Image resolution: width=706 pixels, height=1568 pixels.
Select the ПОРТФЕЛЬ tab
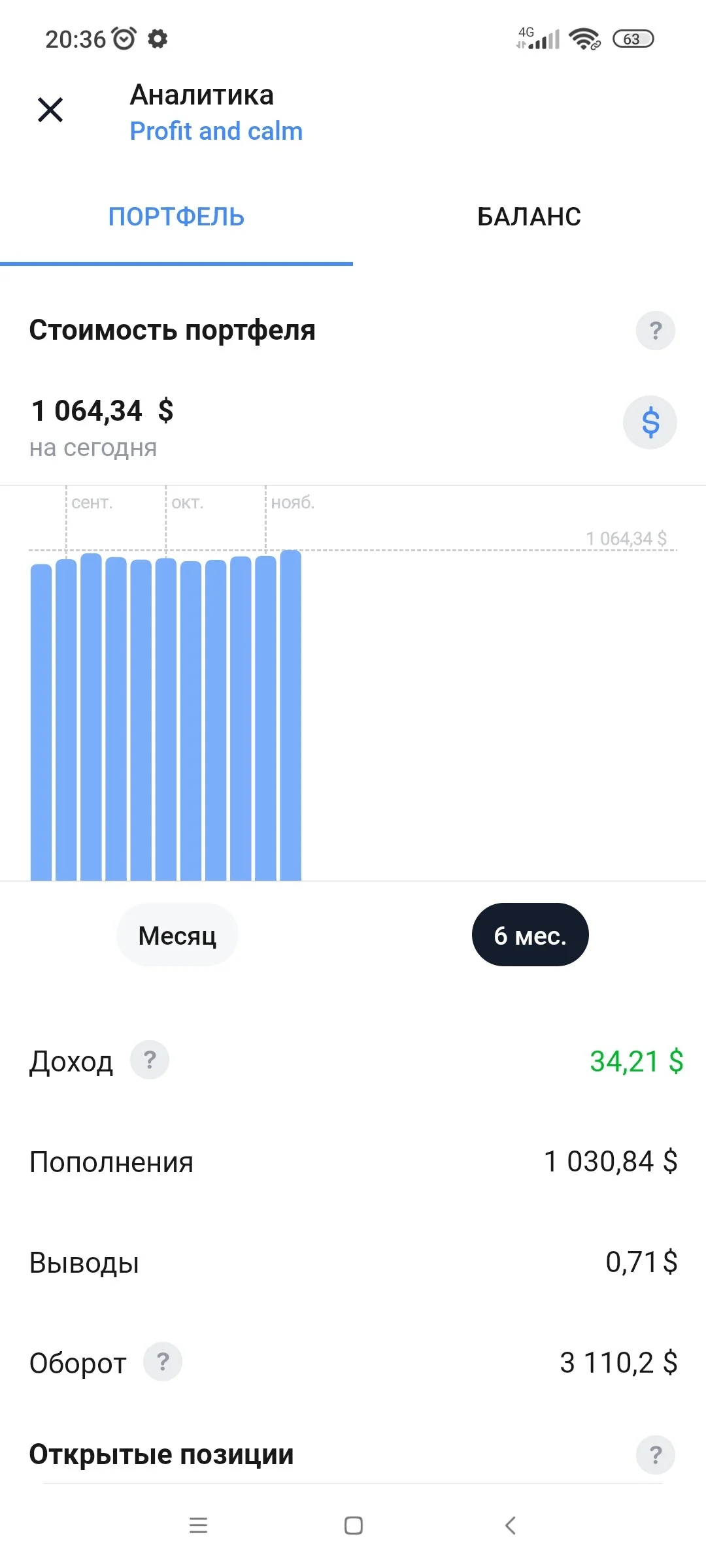[x=176, y=217]
